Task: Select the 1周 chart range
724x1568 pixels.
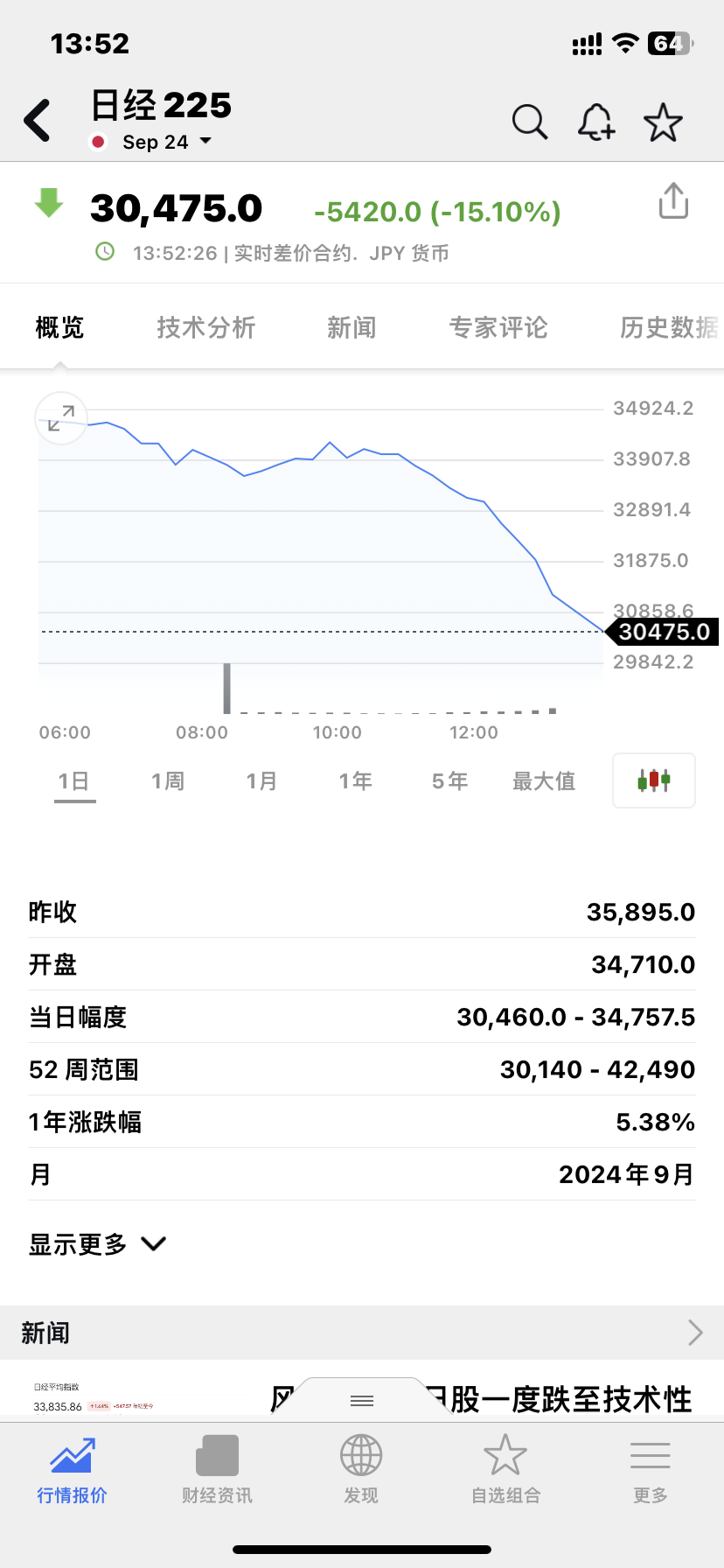Action: (x=168, y=780)
